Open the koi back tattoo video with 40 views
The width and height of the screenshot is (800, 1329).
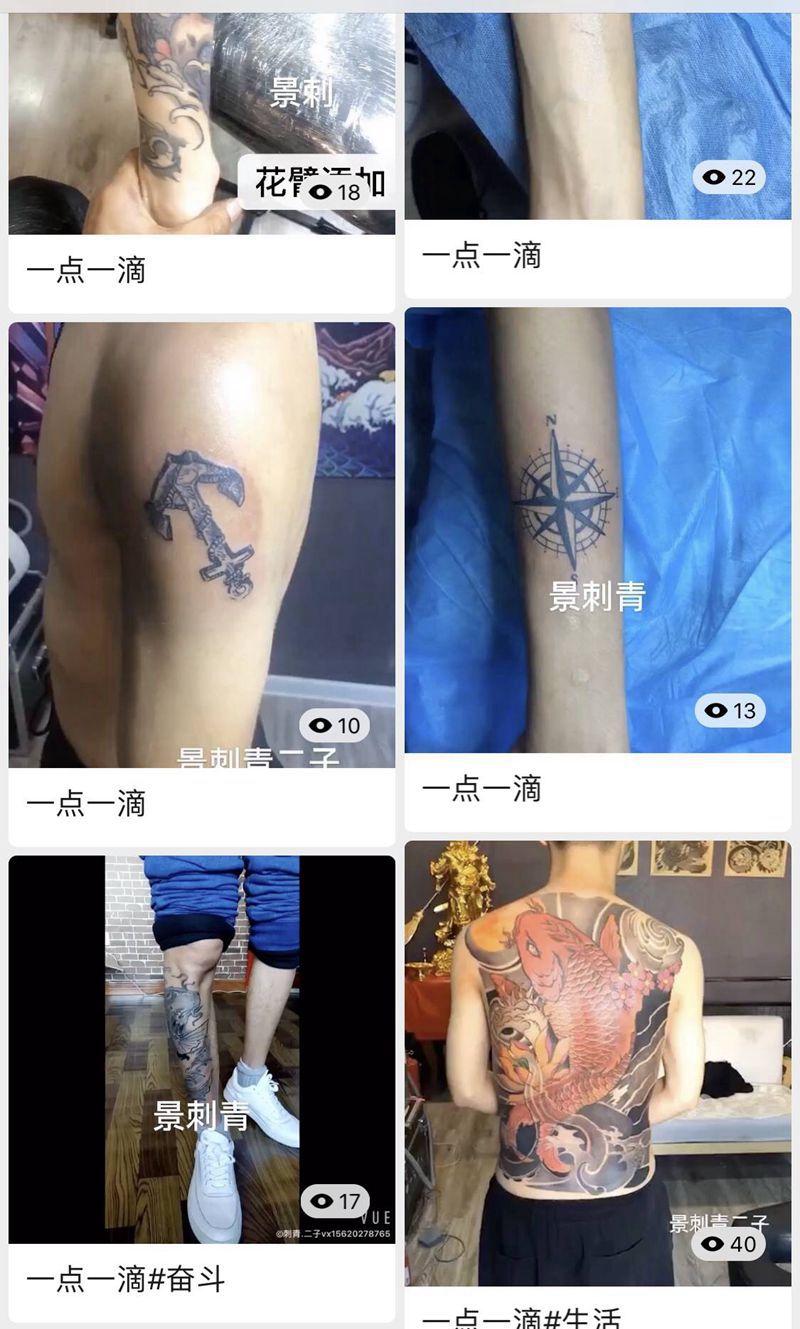pos(597,1062)
